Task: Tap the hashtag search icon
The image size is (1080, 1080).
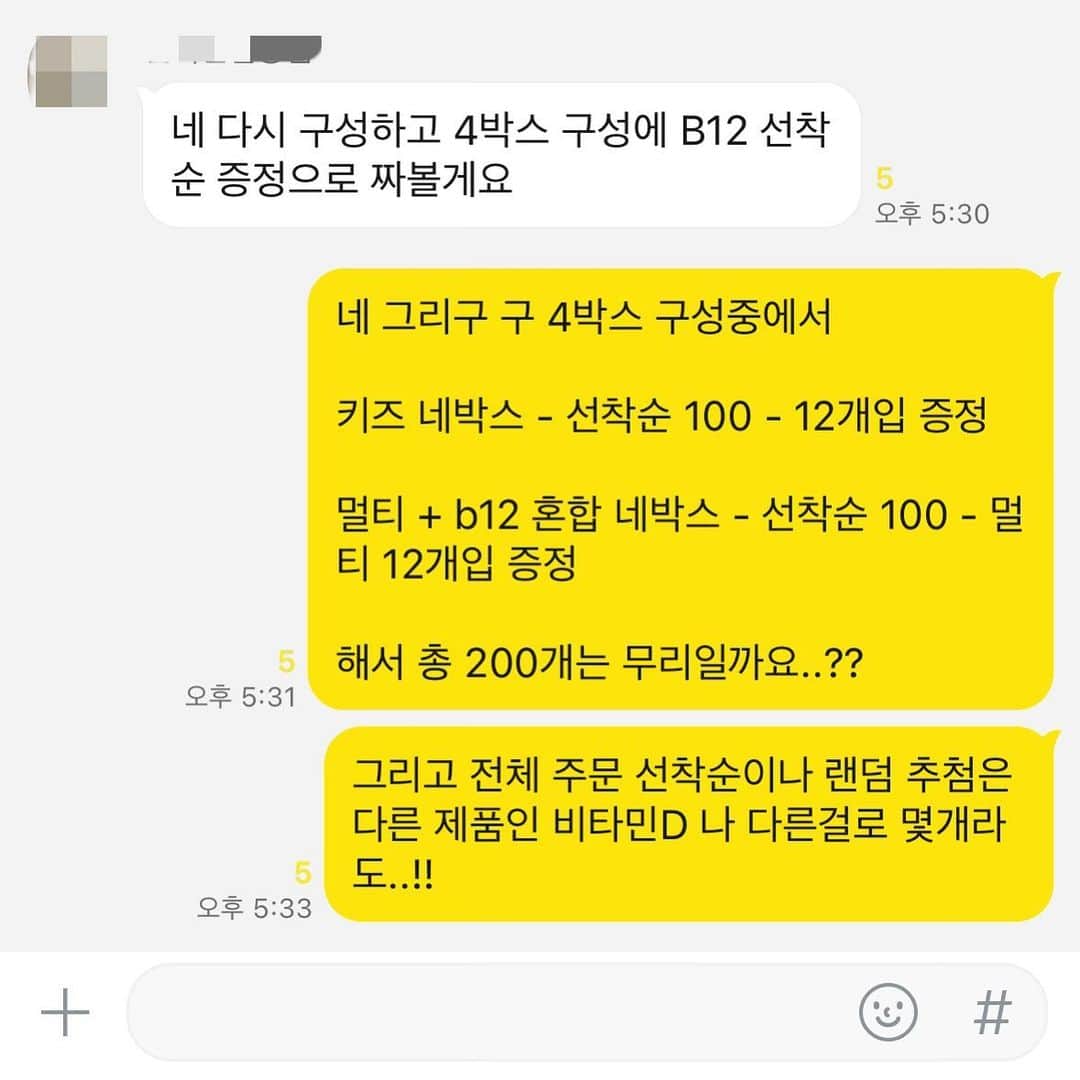Action: (991, 1013)
